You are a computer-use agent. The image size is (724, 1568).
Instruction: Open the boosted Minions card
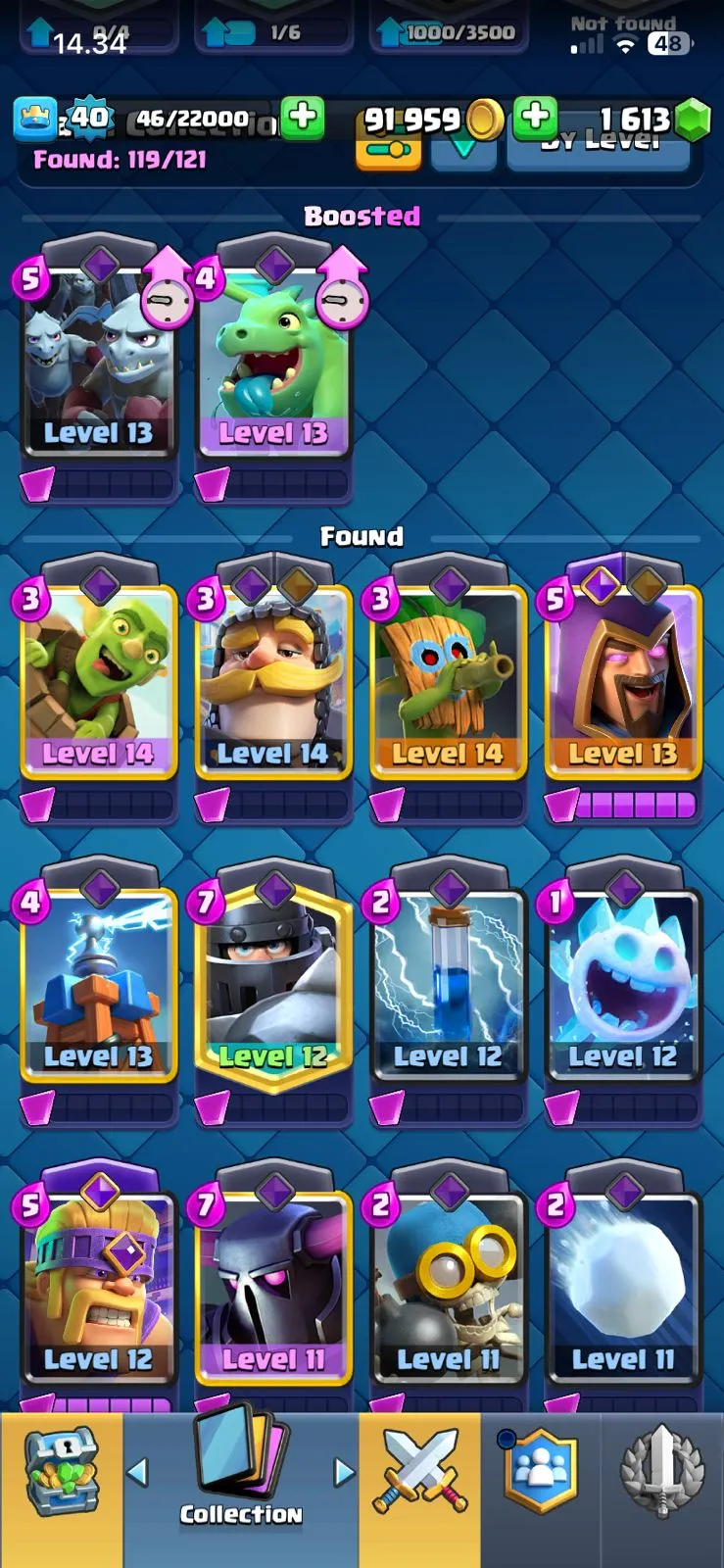(98, 363)
